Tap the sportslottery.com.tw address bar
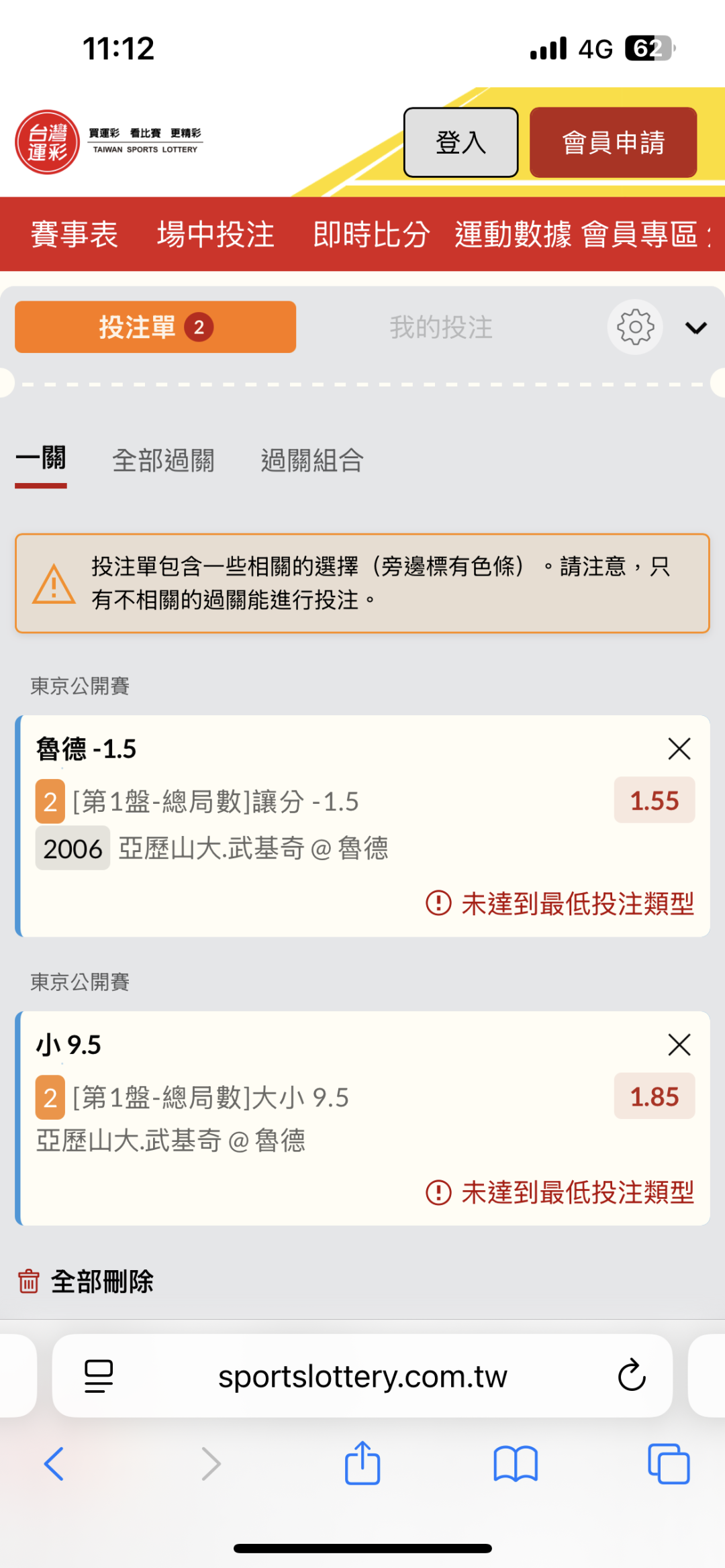 (x=362, y=1376)
